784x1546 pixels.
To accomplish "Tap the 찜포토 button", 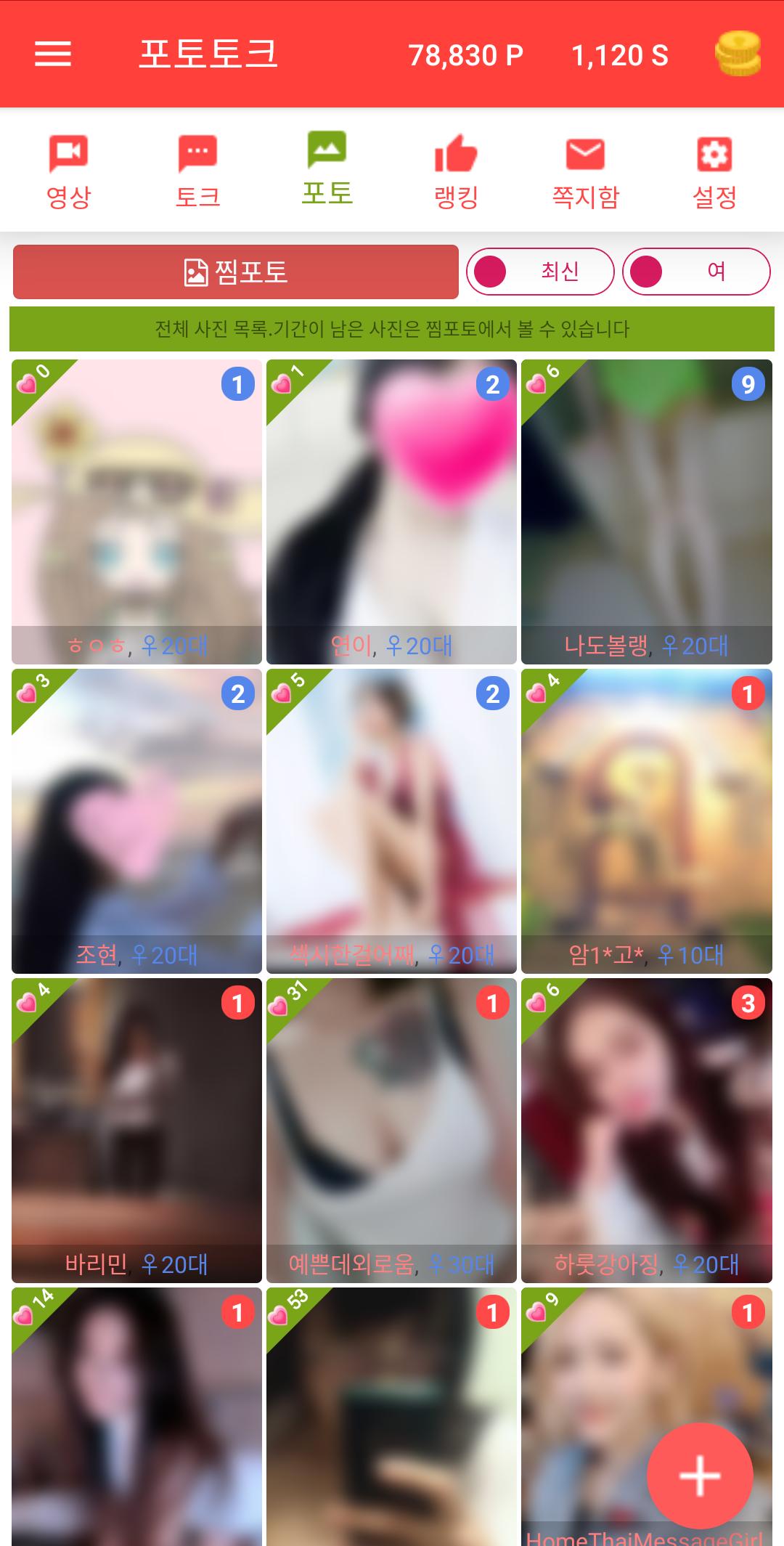I will [236, 272].
